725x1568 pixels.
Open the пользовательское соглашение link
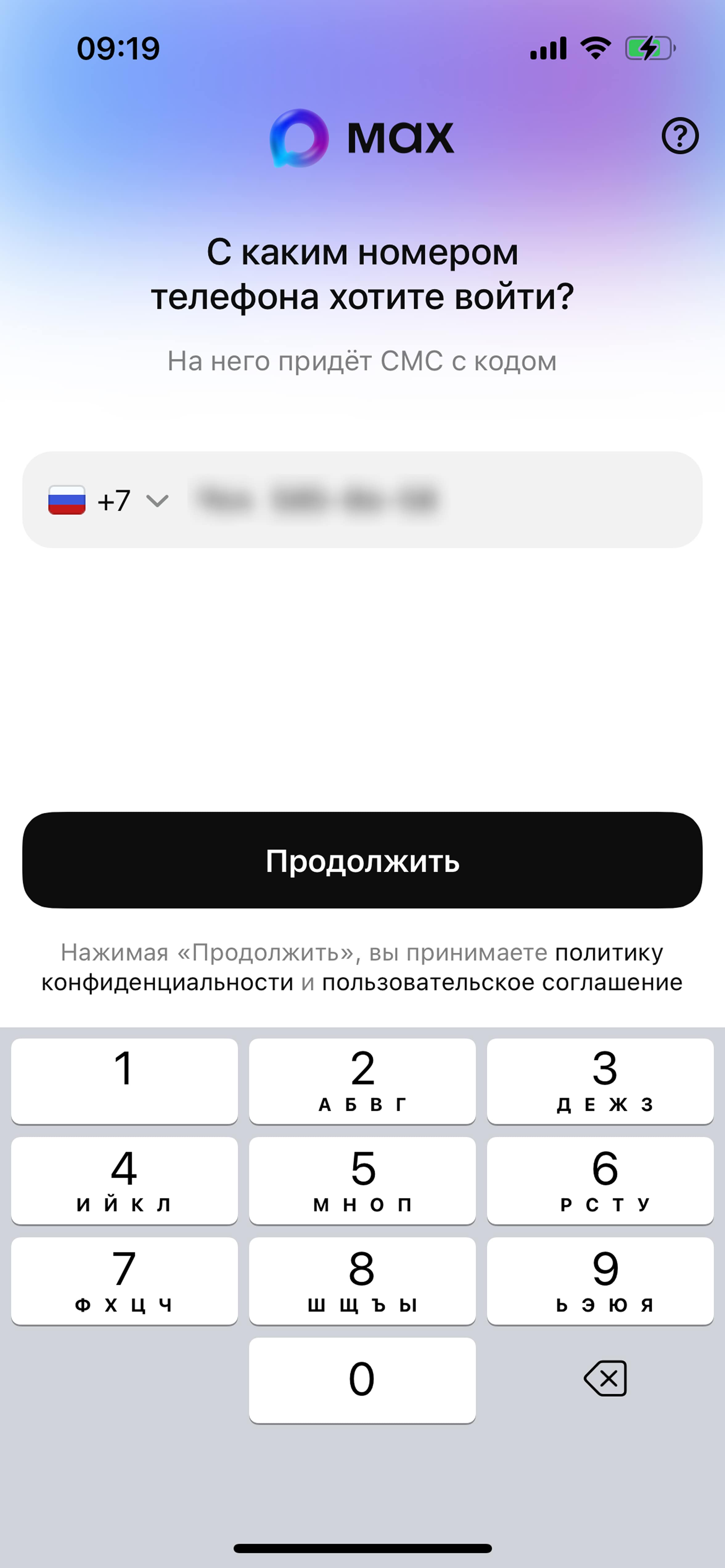click(x=502, y=982)
